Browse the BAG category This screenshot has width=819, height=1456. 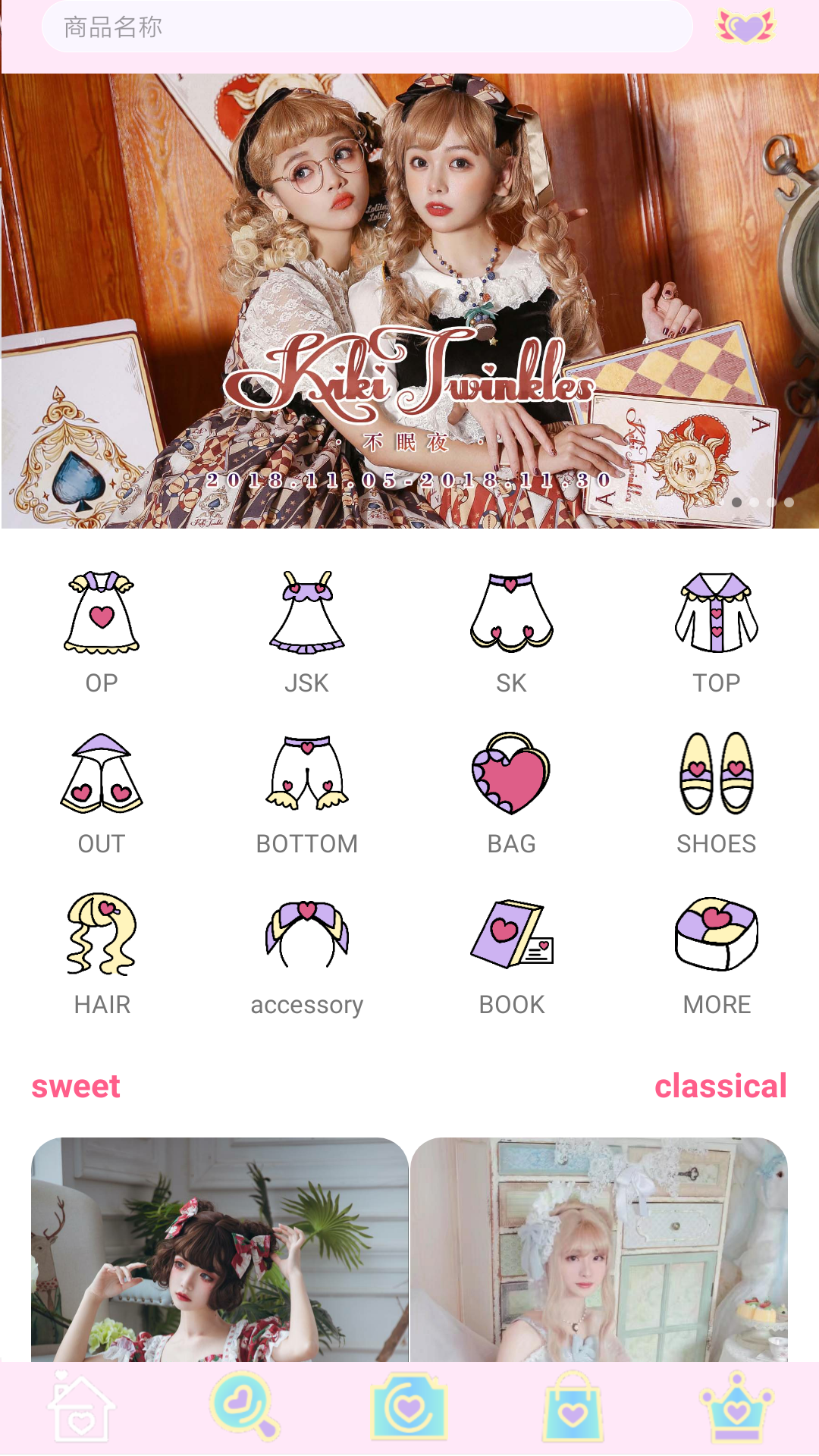click(511, 792)
